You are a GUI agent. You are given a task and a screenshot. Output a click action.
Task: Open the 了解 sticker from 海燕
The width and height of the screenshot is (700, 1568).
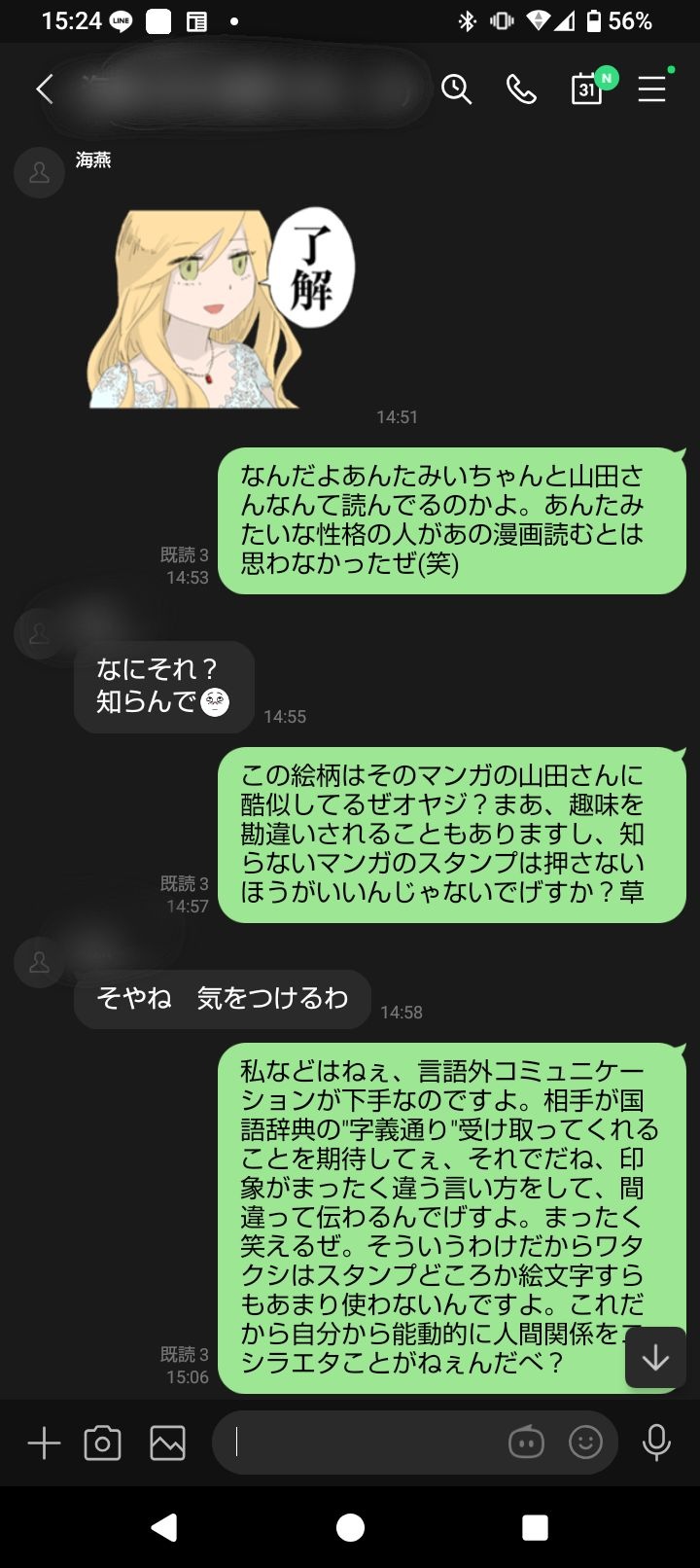click(222, 306)
